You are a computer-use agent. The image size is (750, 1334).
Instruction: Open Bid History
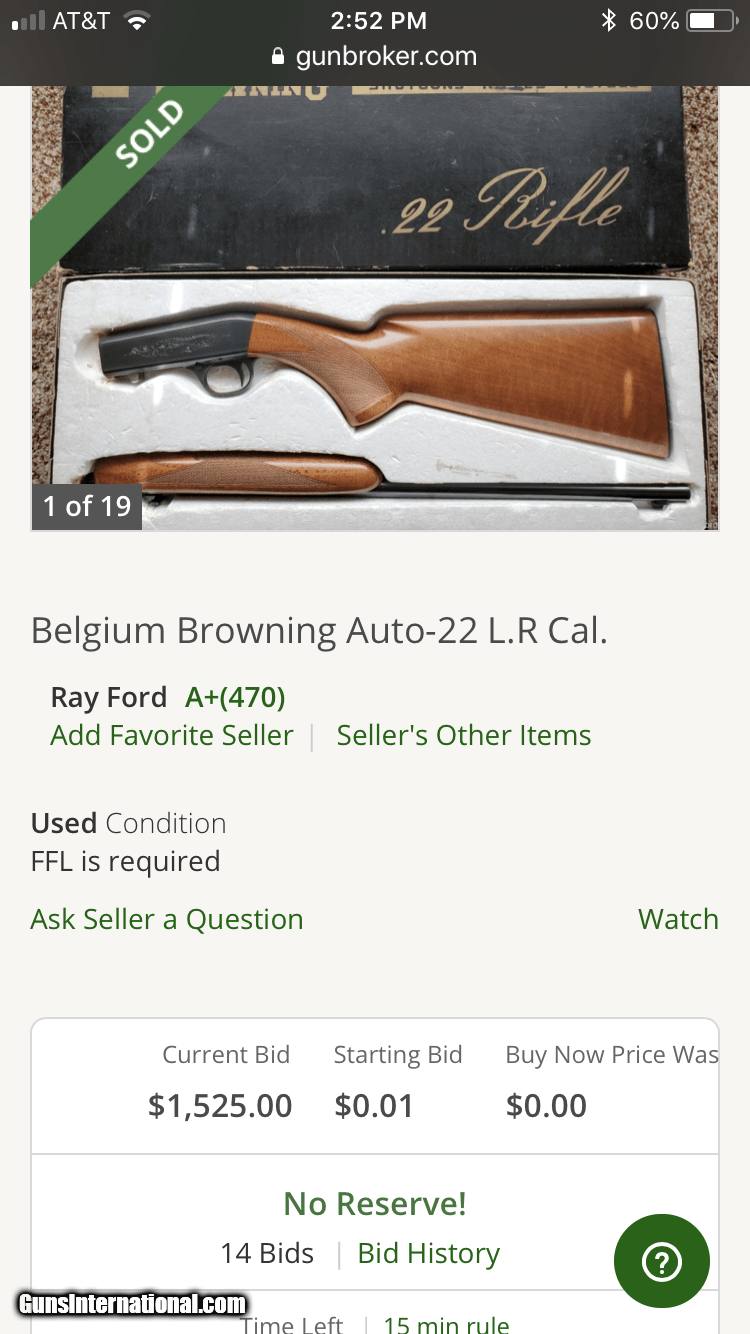pyautogui.click(x=428, y=1253)
